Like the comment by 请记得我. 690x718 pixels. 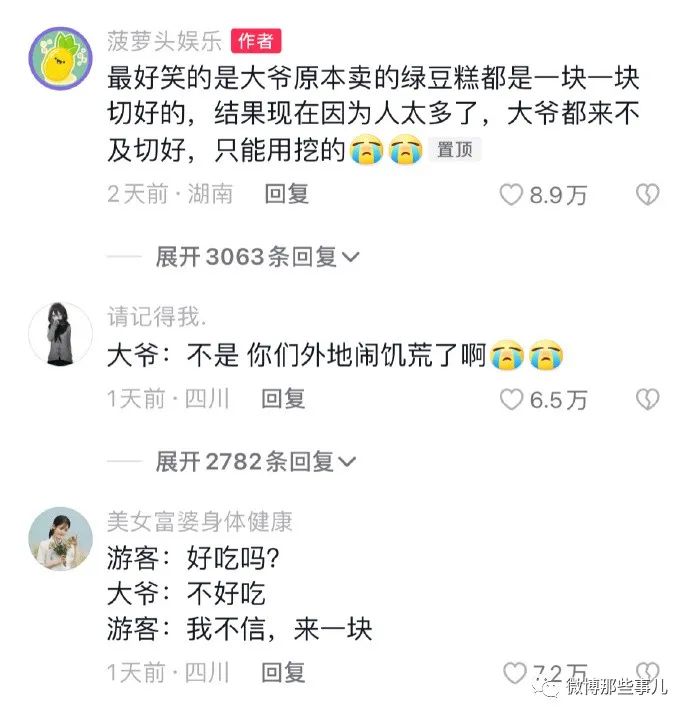click(x=512, y=400)
